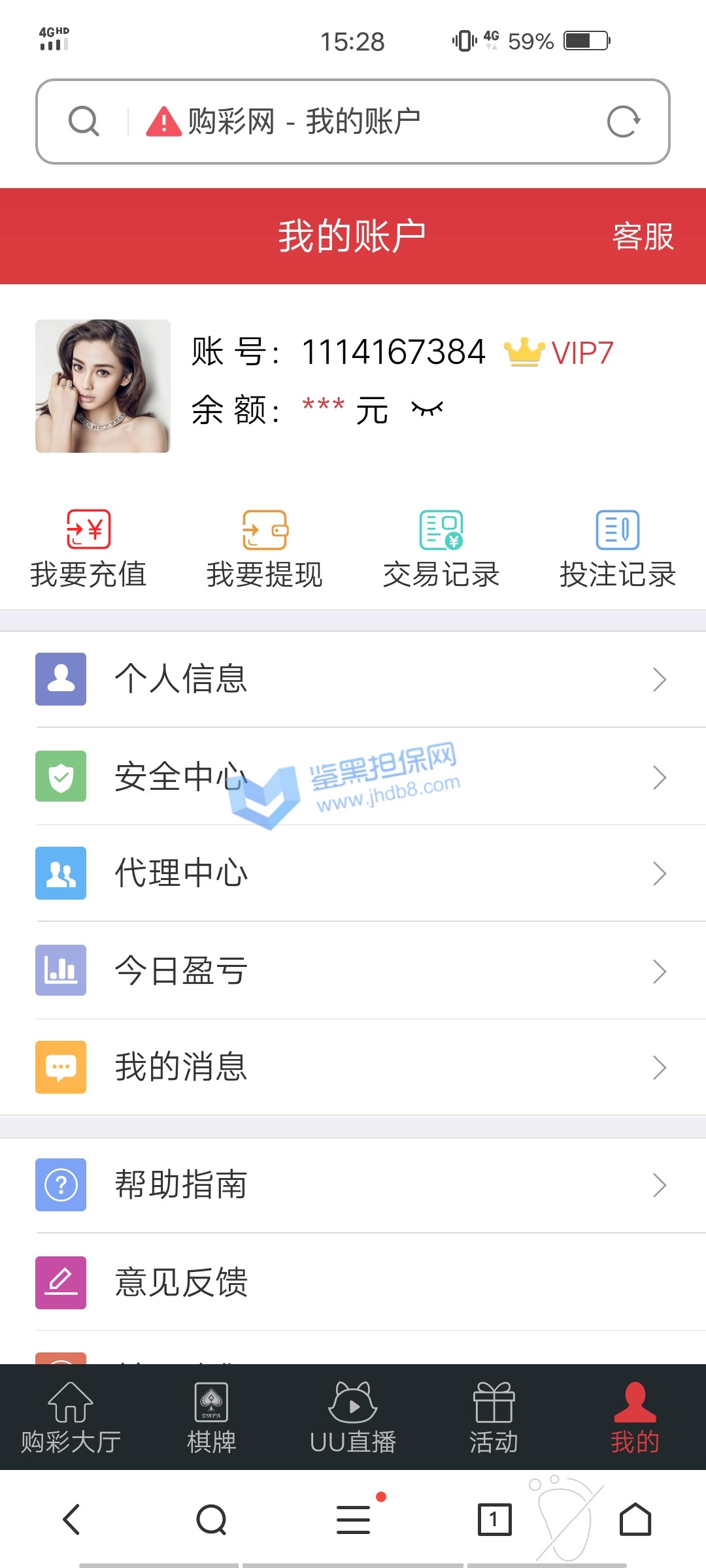Reveal hidden balance with the eye icon
Viewport: 706px width, 1568px height.
pos(427,410)
